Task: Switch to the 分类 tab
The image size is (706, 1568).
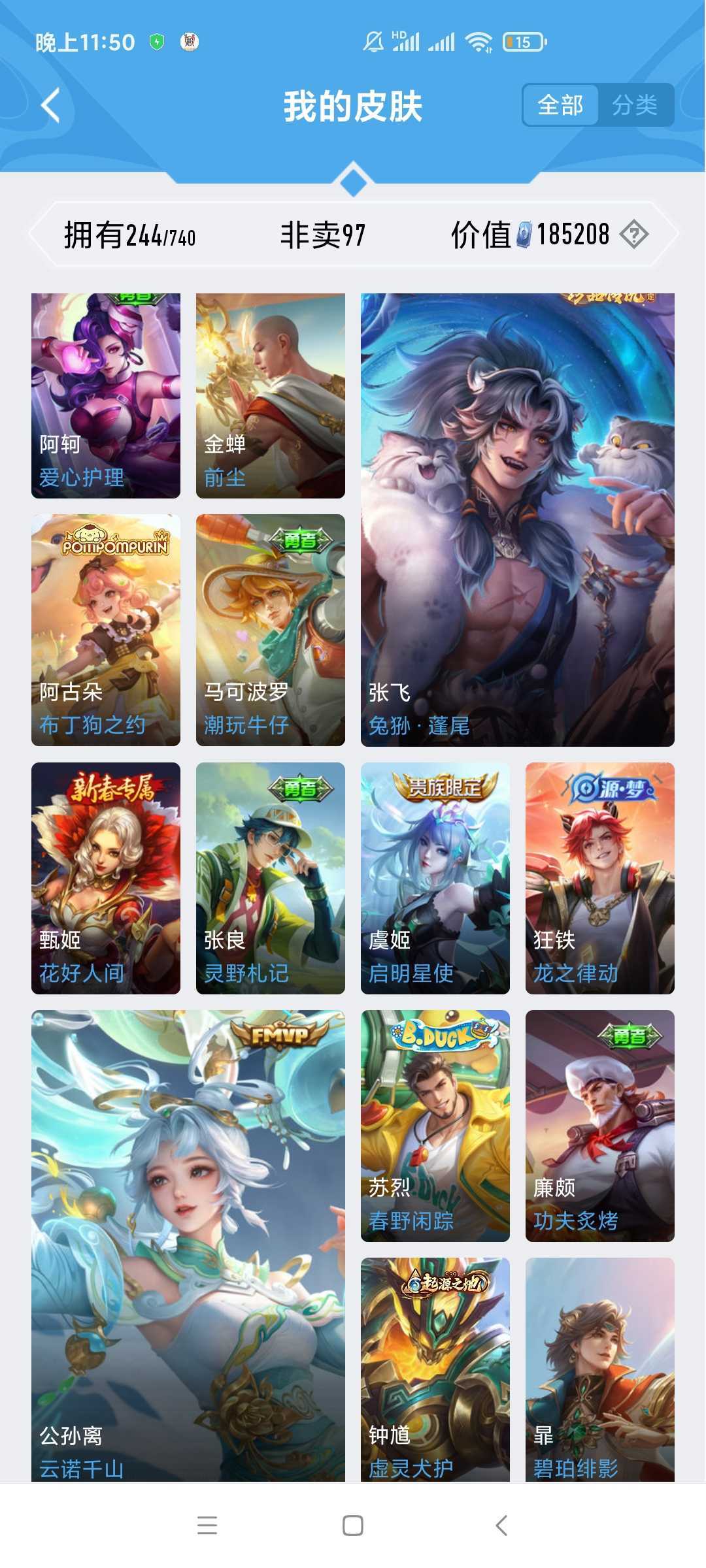Action: [x=635, y=105]
